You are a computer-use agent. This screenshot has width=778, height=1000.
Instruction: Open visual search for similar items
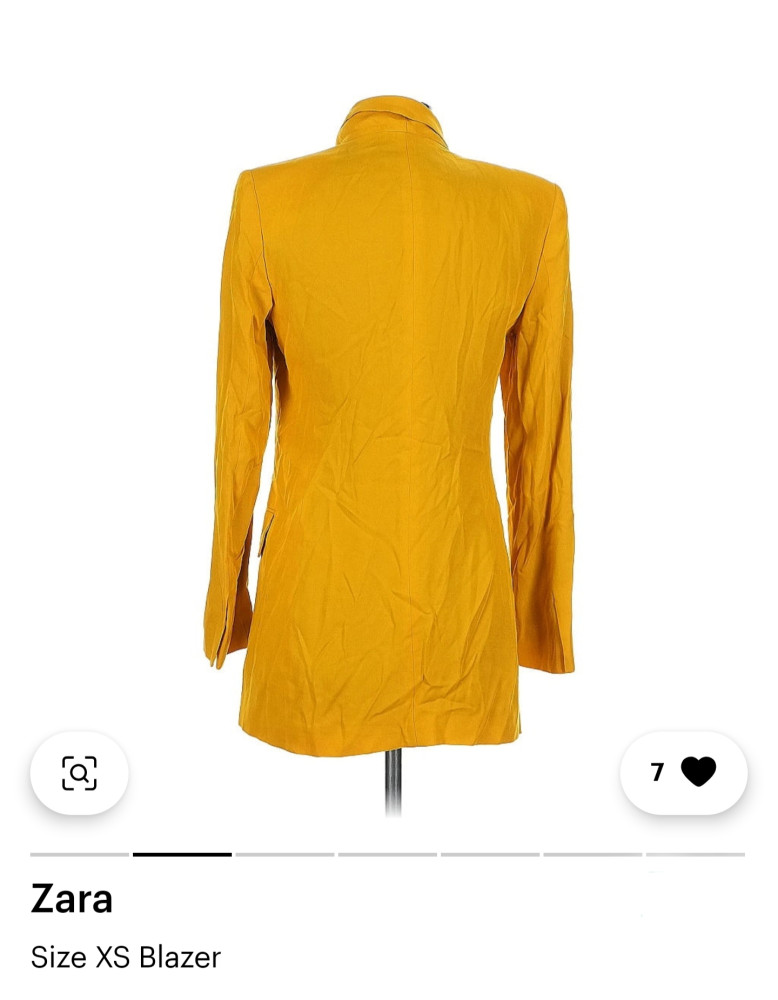click(x=79, y=773)
